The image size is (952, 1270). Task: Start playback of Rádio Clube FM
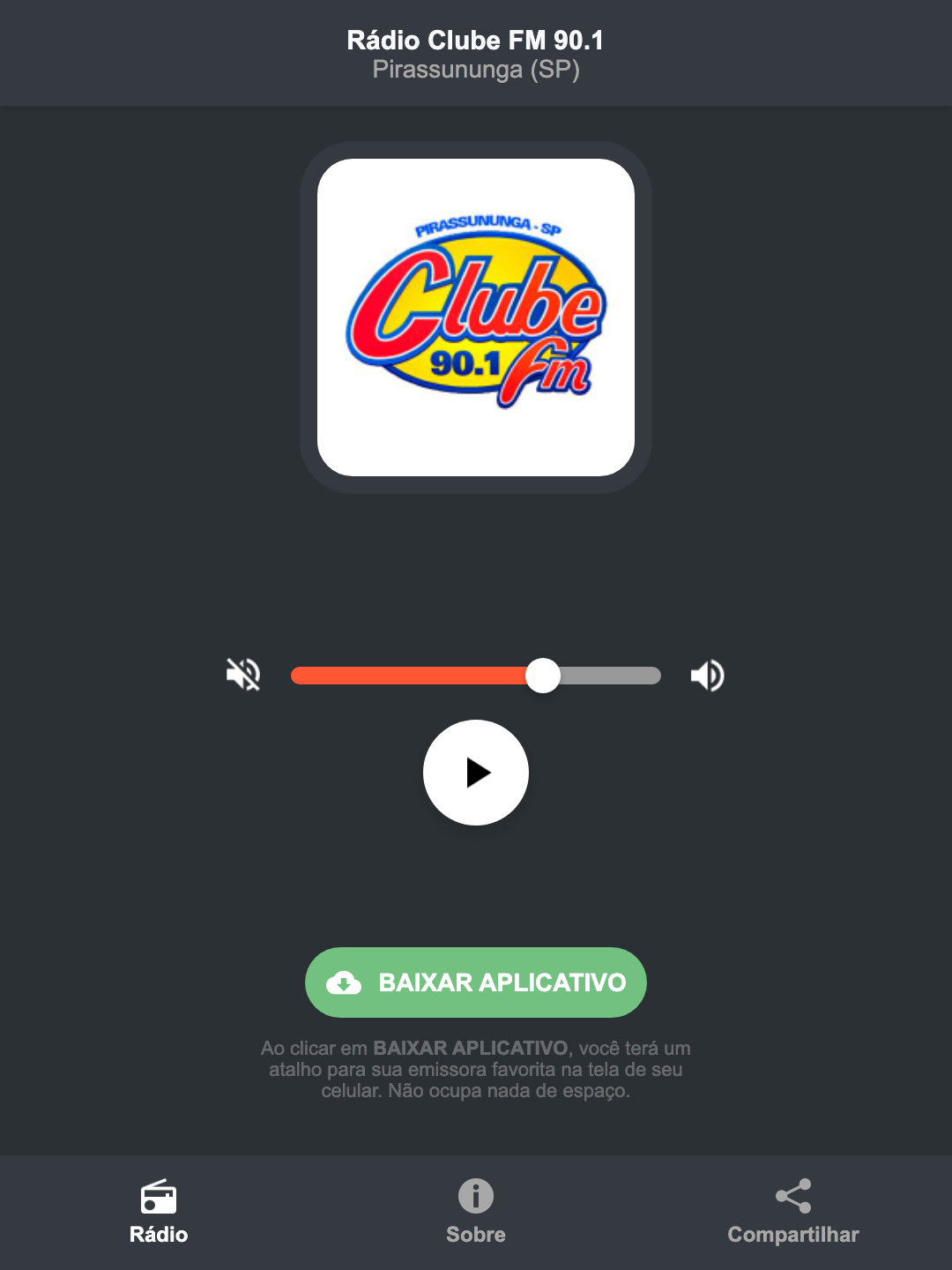(x=475, y=773)
